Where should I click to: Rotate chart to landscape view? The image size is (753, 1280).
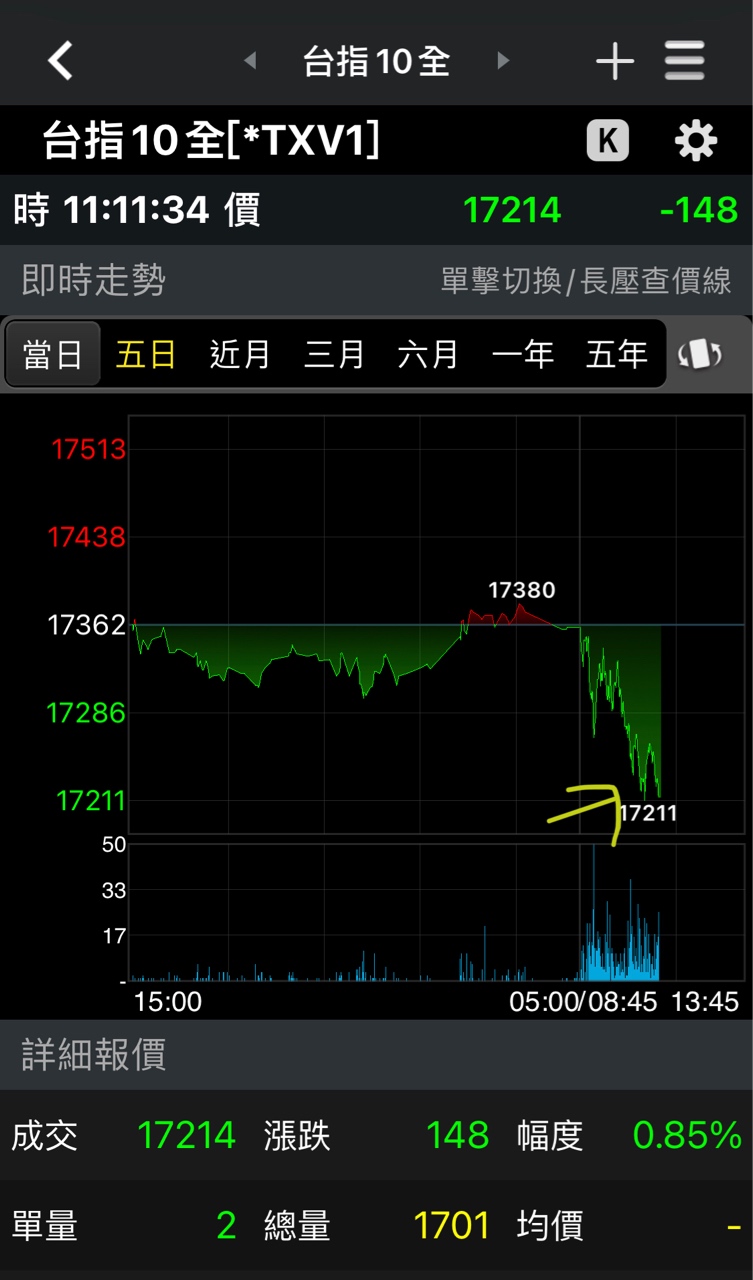coord(701,354)
